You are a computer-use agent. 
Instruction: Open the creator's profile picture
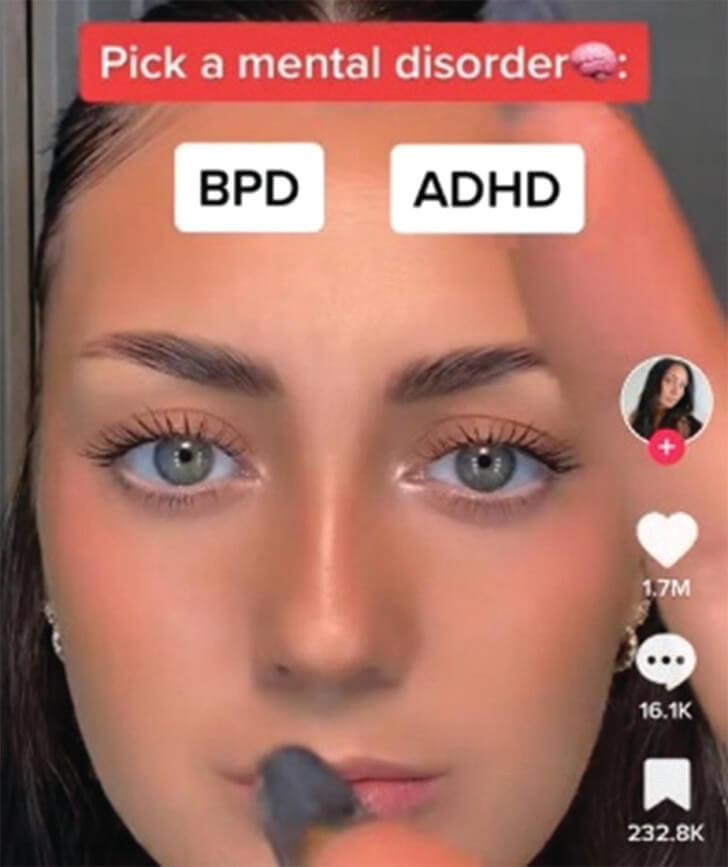(667, 397)
